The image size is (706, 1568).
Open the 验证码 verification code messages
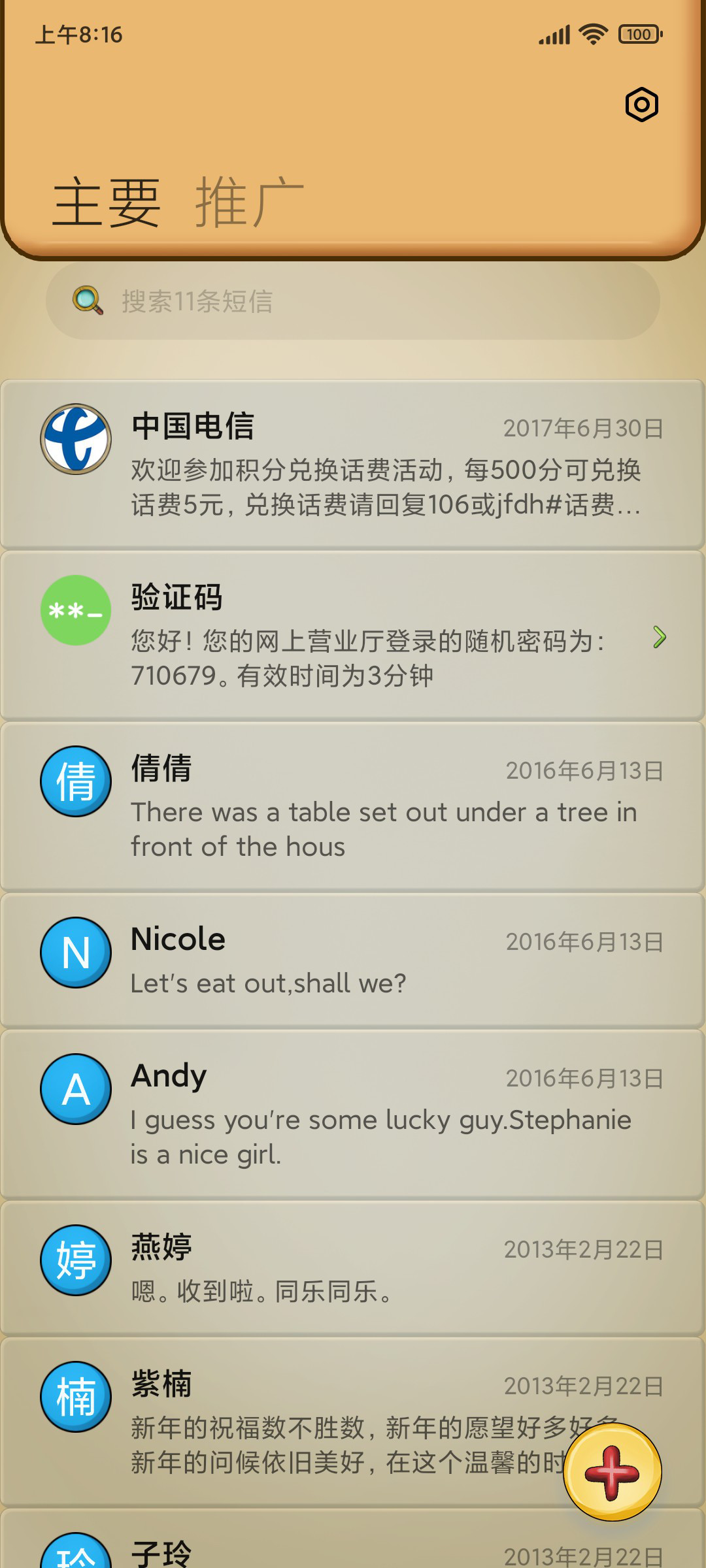353,636
